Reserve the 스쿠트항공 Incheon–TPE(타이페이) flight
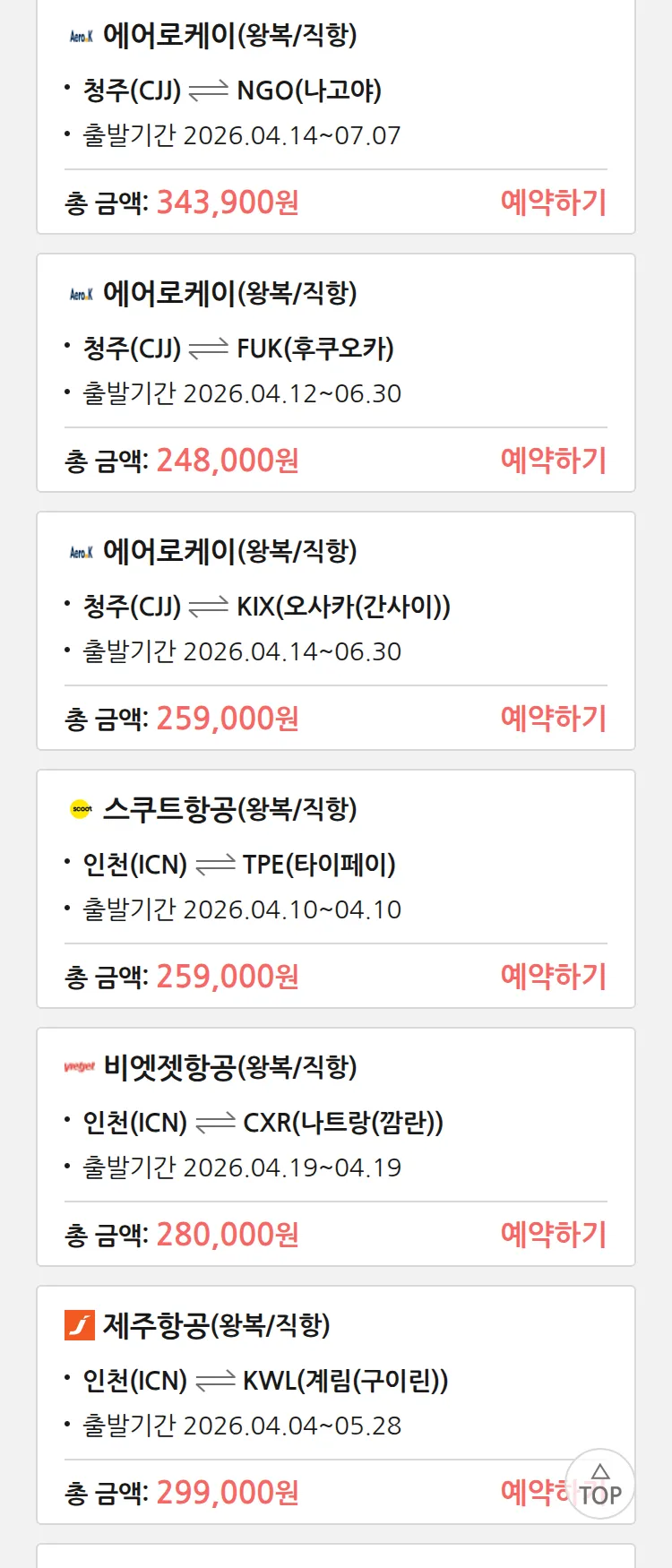The width and height of the screenshot is (672, 1568). coord(553,977)
